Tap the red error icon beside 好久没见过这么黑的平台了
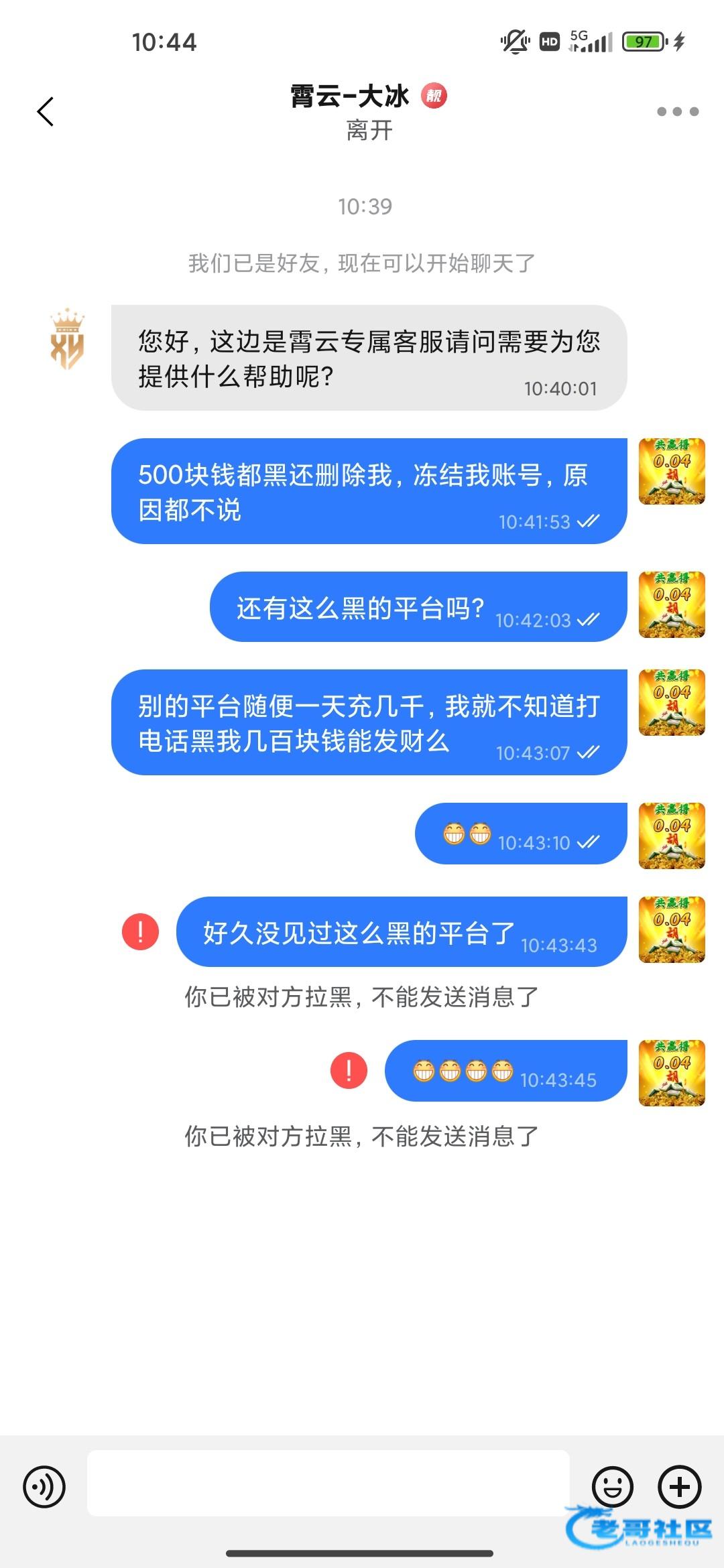The image size is (724, 1568). (140, 931)
